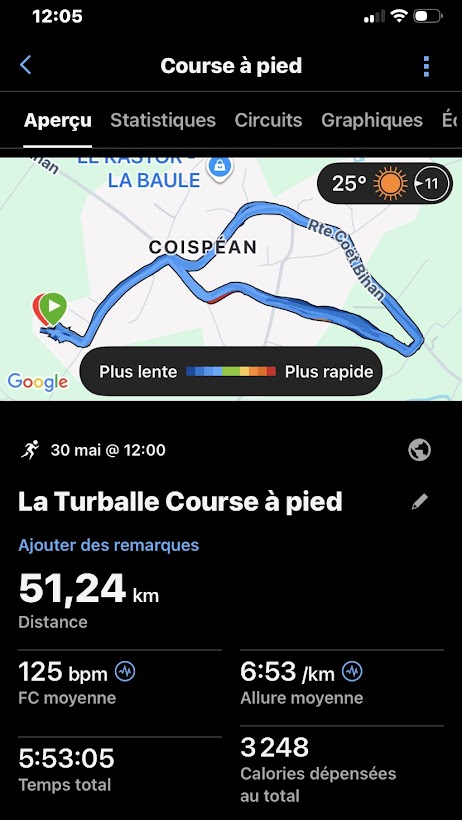This screenshot has height=820, width=462.
Task: Open the weather details showing 25°
Action: (385, 184)
